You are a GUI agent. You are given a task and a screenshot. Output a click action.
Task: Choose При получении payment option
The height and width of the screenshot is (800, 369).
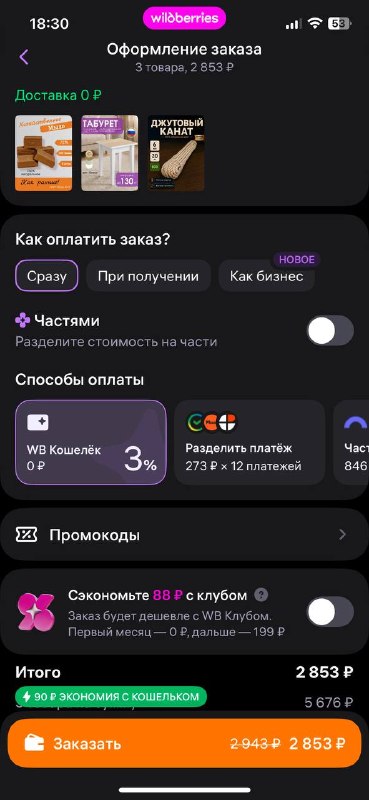pos(148,276)
